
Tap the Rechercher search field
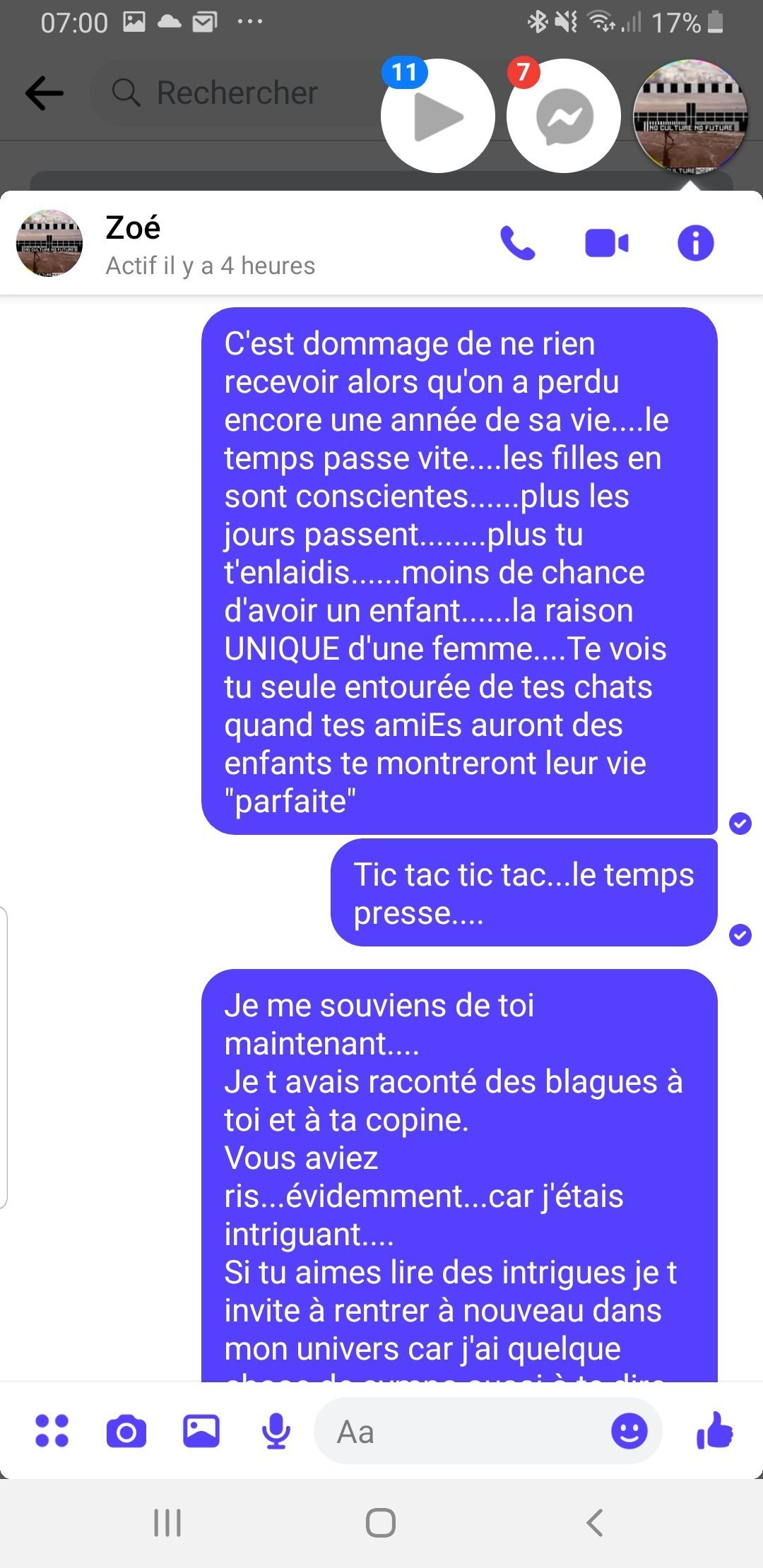(237, 93)
